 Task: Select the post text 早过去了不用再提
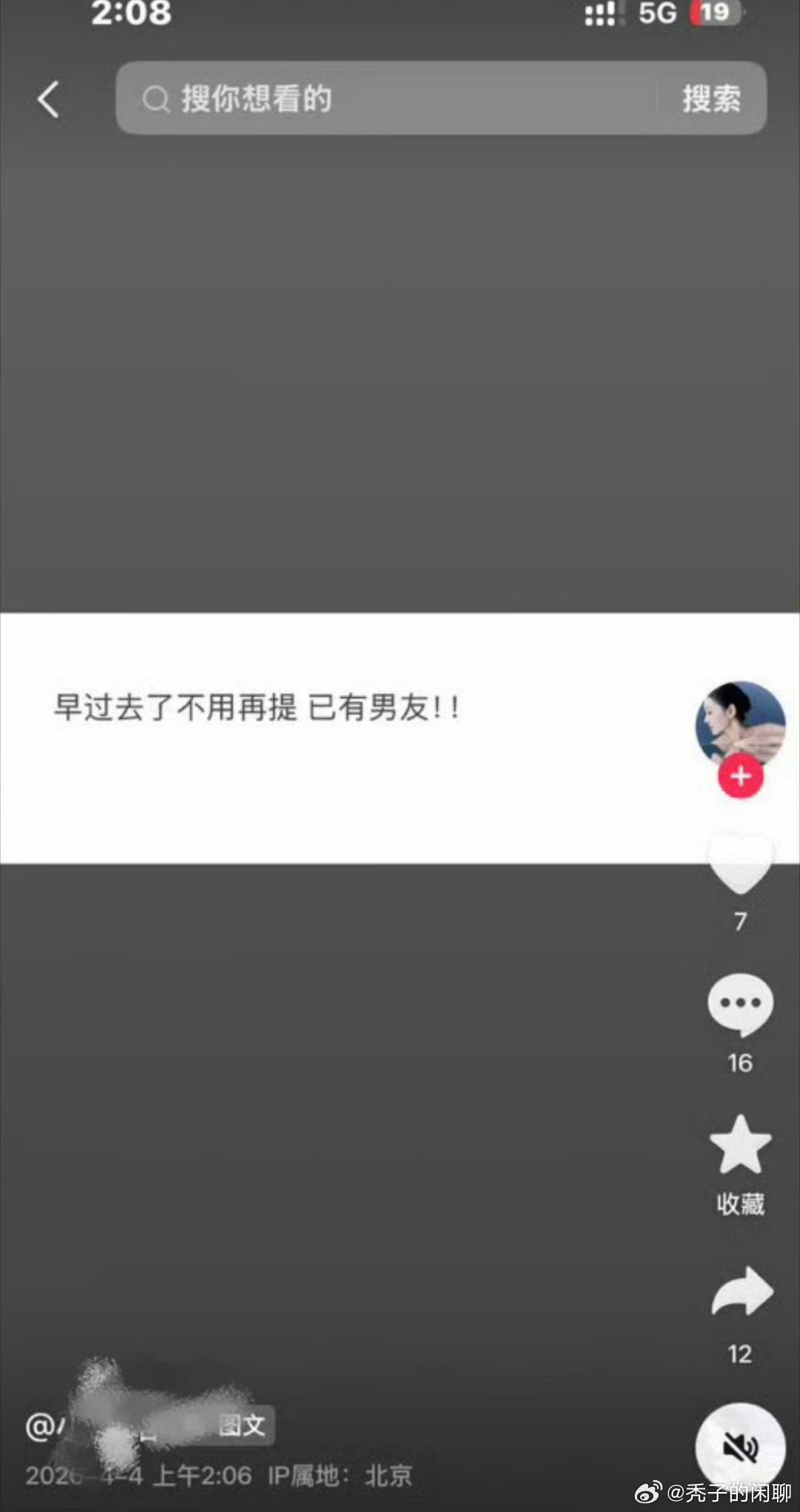click(x=256, y=709)
